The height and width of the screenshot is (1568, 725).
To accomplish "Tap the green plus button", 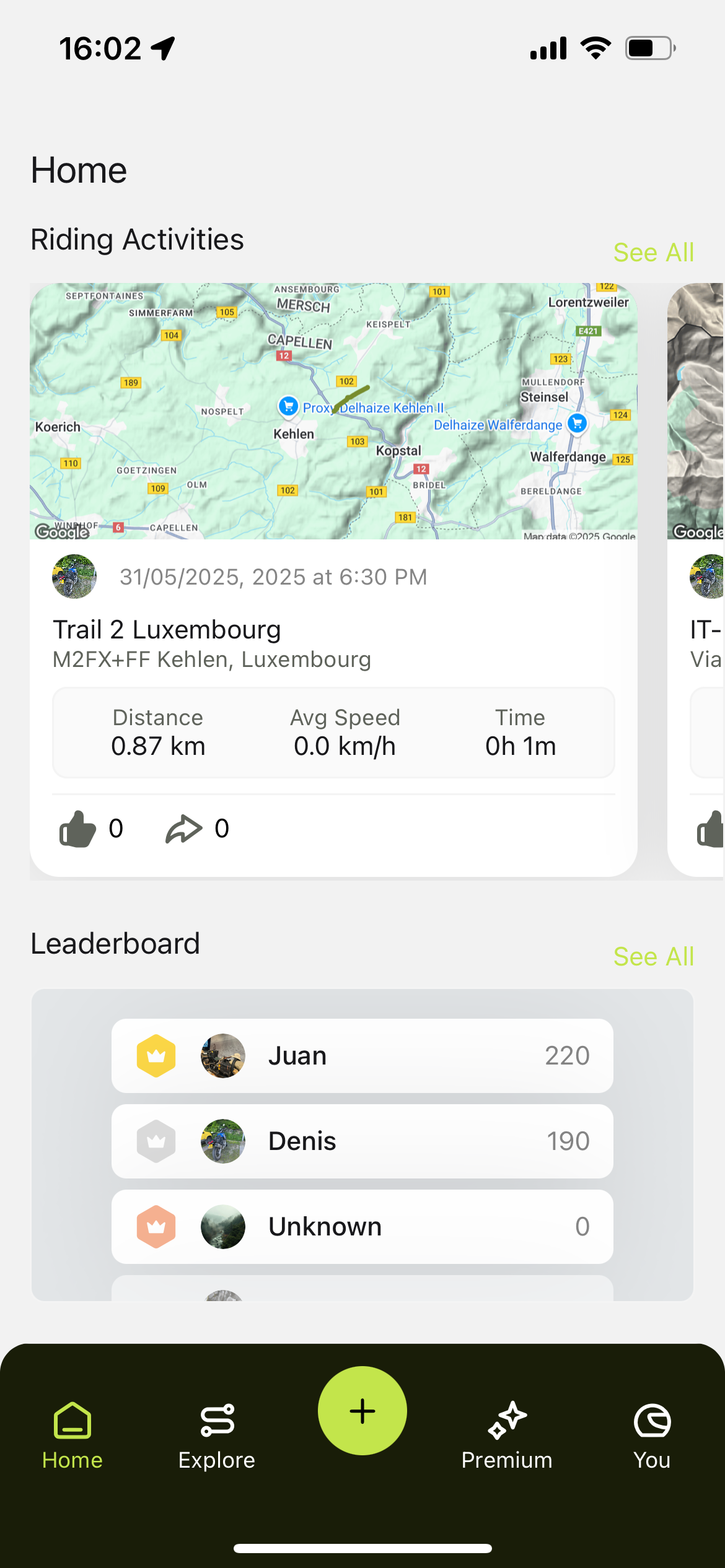I will point(362,1411).
